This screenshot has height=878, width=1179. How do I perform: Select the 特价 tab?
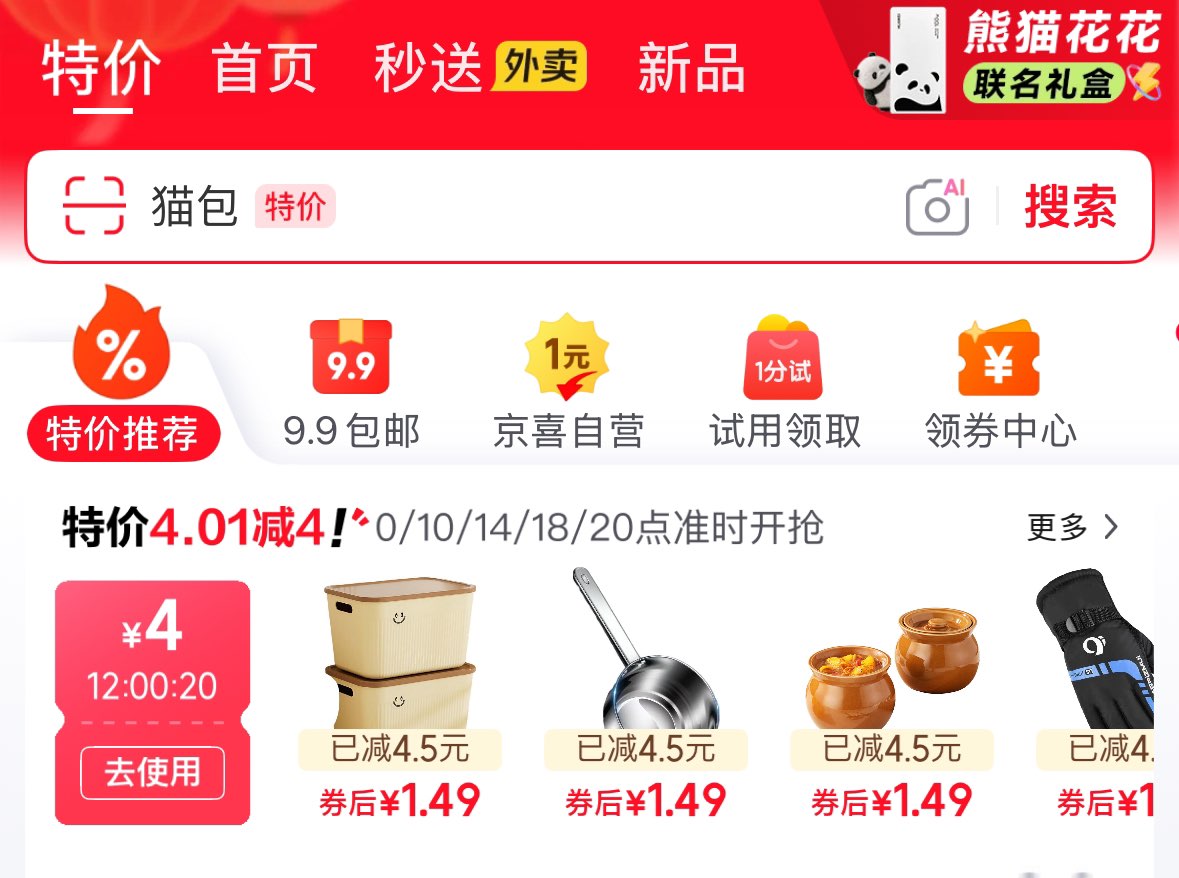(x=102, y=68)
